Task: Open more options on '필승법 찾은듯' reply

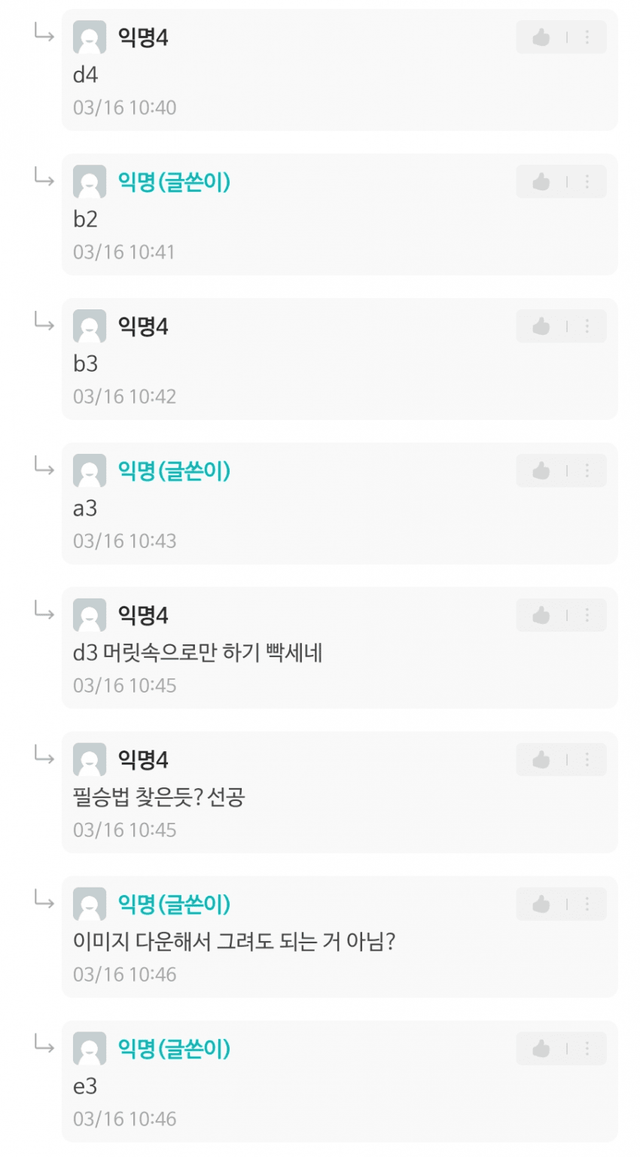Action: [x=587, y=760]
